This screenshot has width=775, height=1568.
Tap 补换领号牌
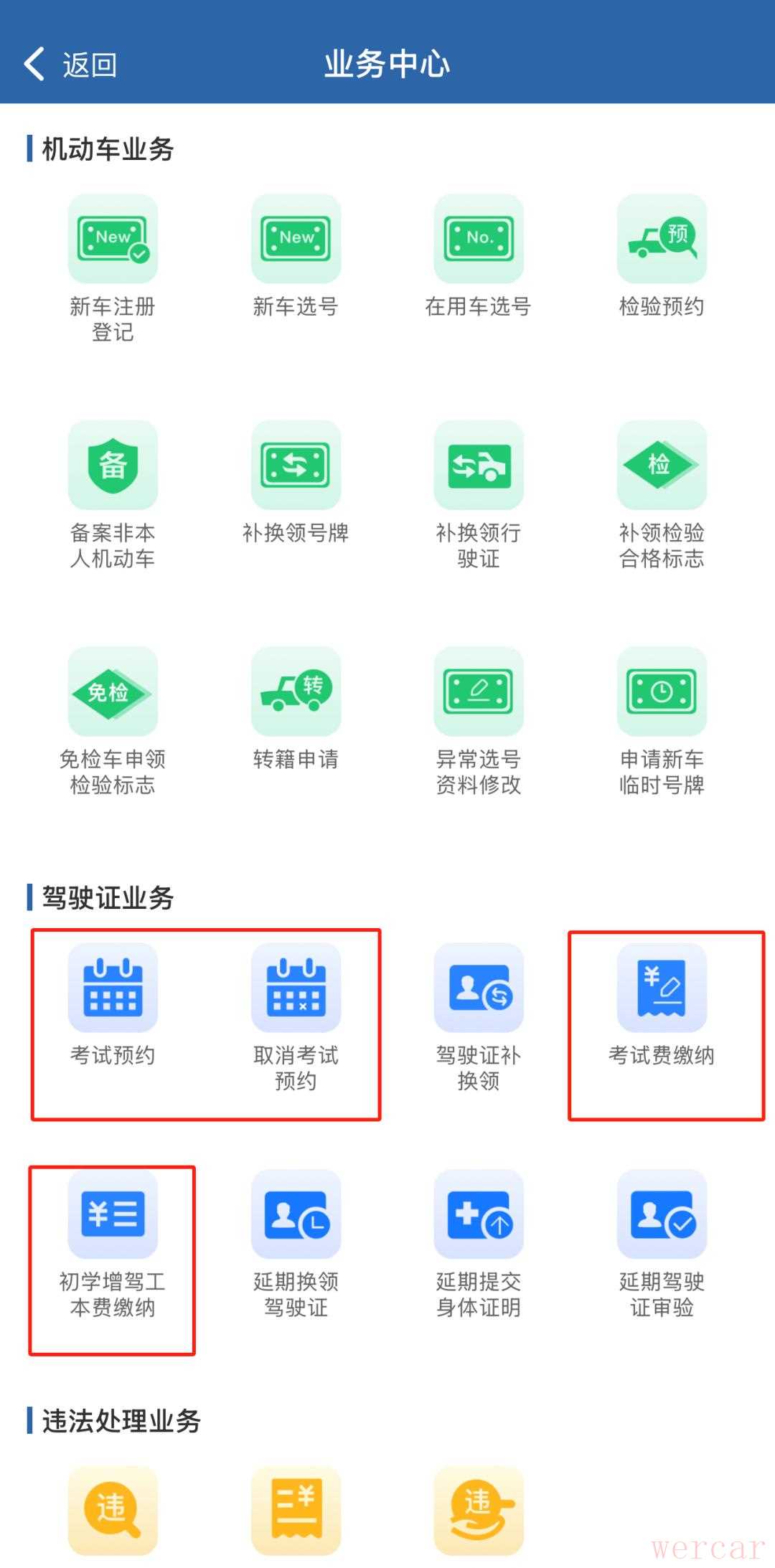point(296,466)
